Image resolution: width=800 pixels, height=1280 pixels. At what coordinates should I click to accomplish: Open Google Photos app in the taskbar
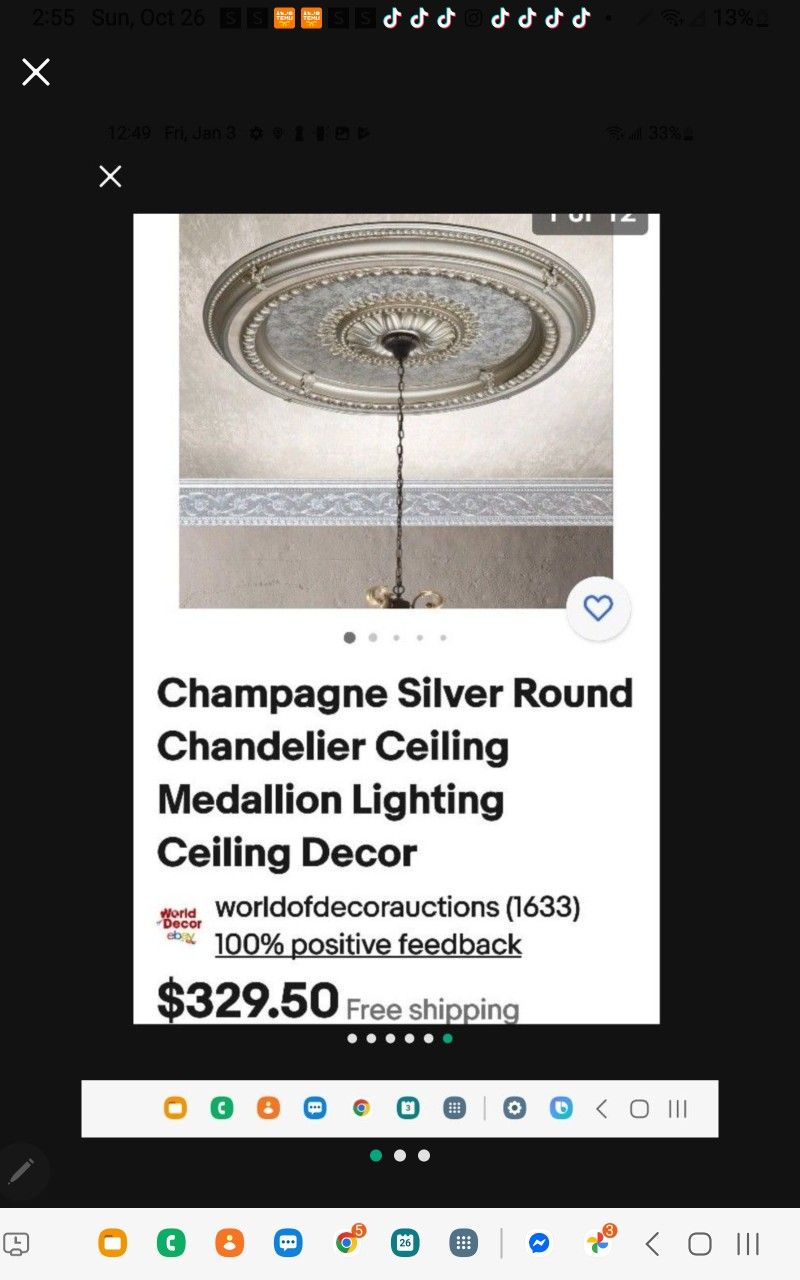click(x=597, y=1244)
